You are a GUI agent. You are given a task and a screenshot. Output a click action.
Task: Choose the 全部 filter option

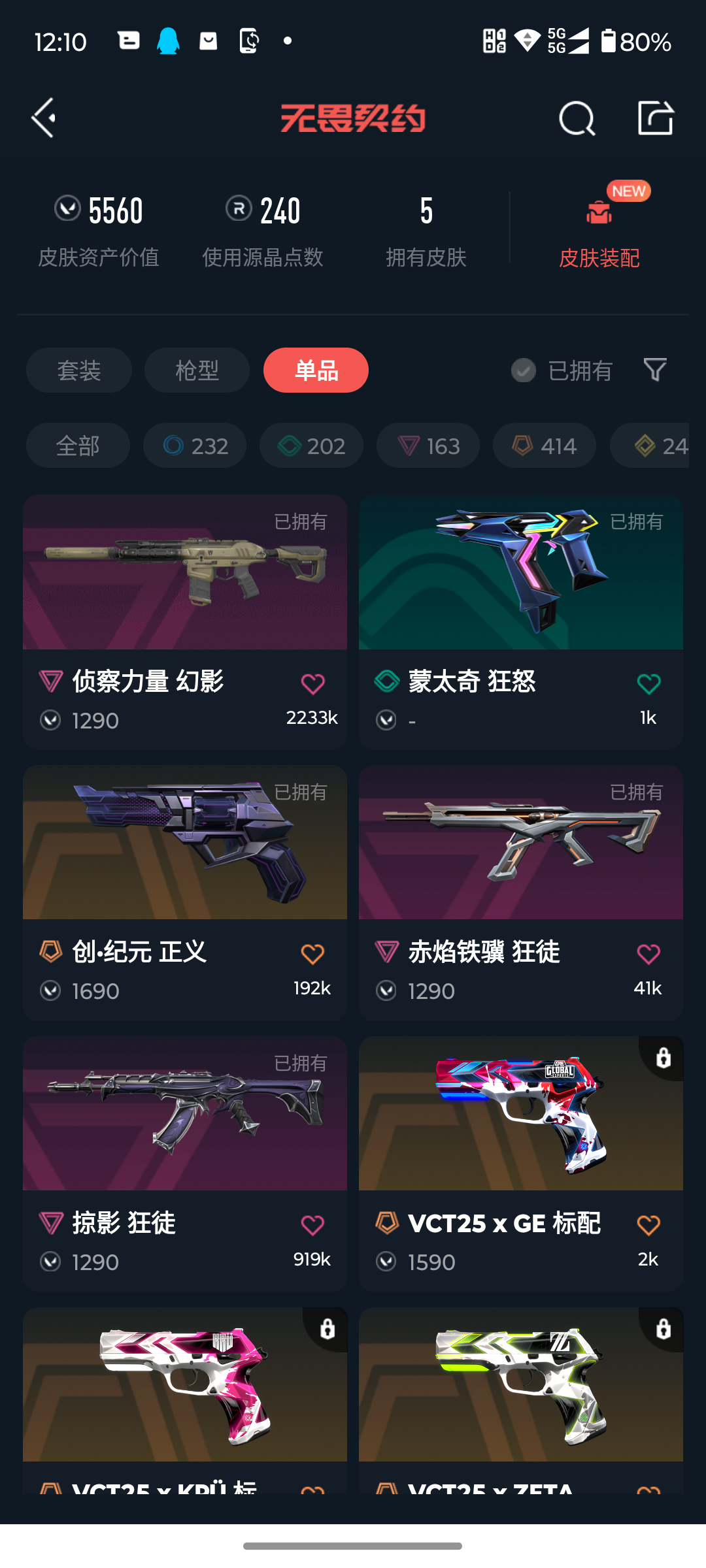(77, 446)
